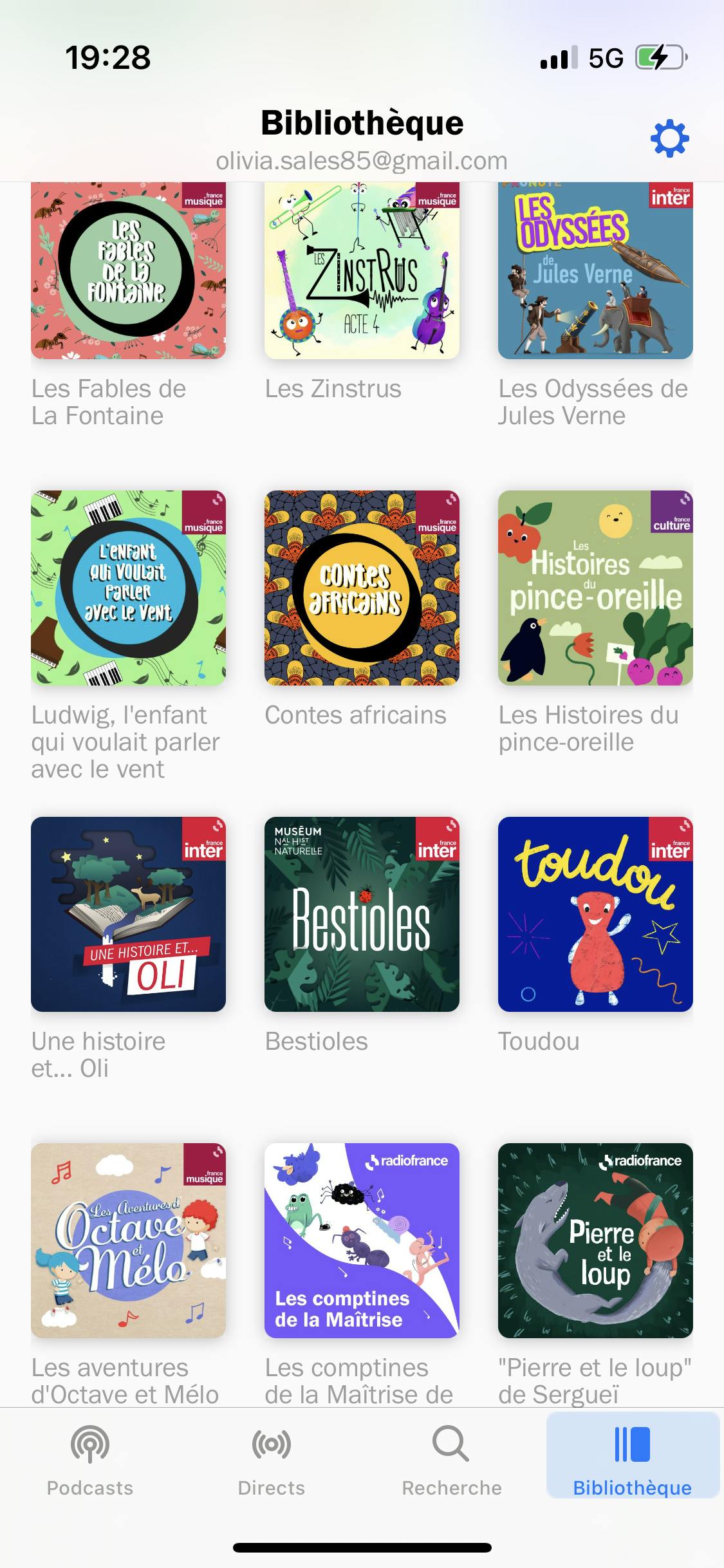
Task: Switch to the Podcasts tab
Action: pos(90,1460)
